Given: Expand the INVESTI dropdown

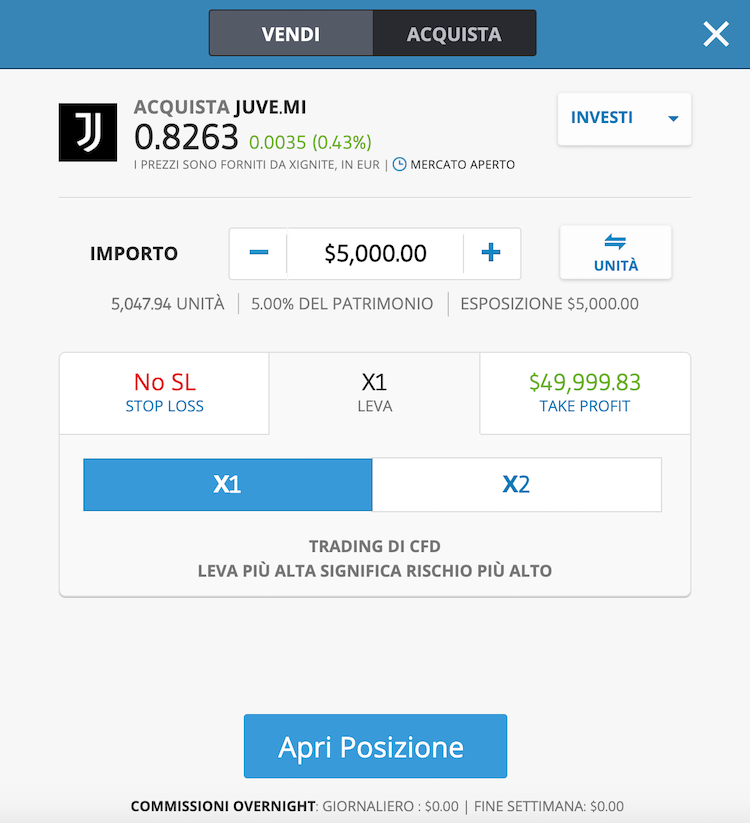Looking at the screenshot, I should 624,118.
